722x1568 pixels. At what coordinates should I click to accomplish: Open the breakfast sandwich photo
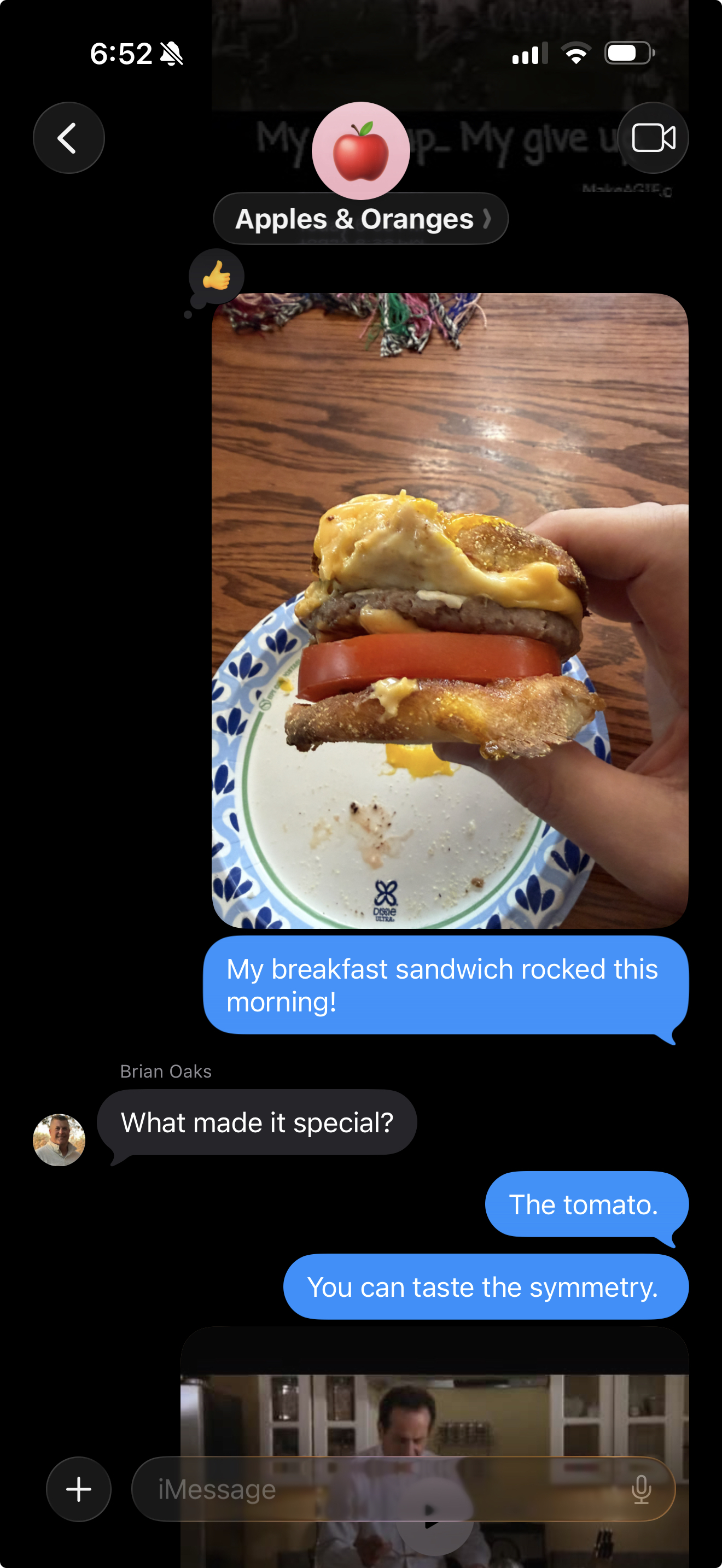[x=449, y=611]
